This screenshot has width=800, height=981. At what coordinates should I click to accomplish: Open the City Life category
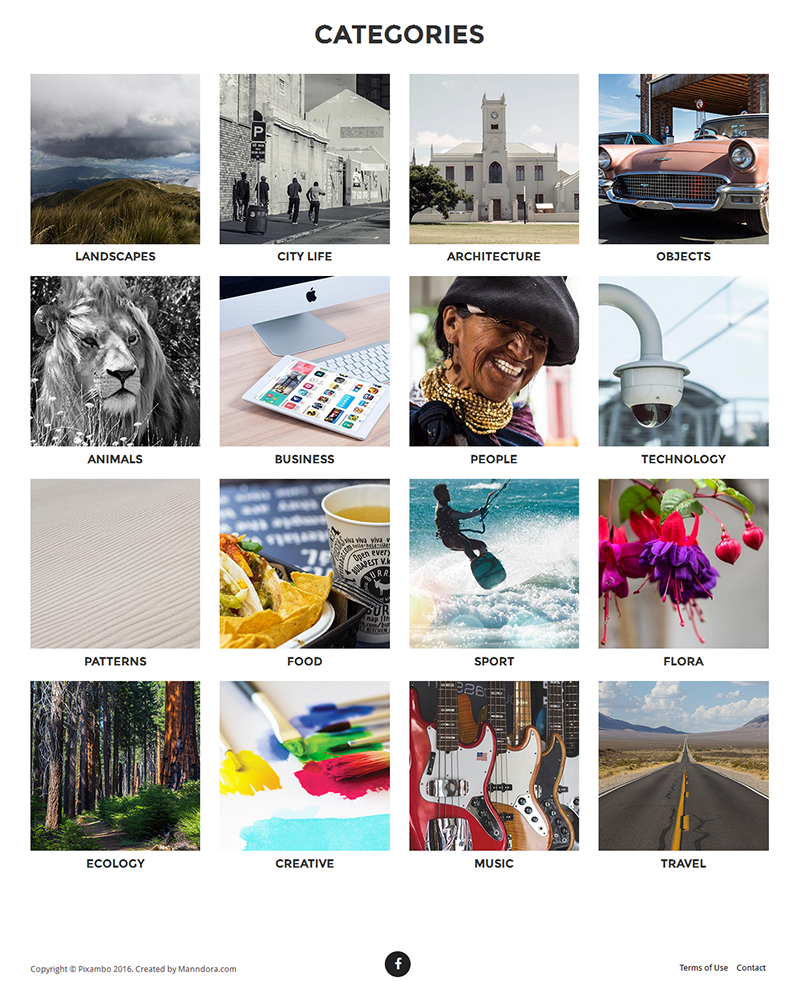[x=304, y=159]
